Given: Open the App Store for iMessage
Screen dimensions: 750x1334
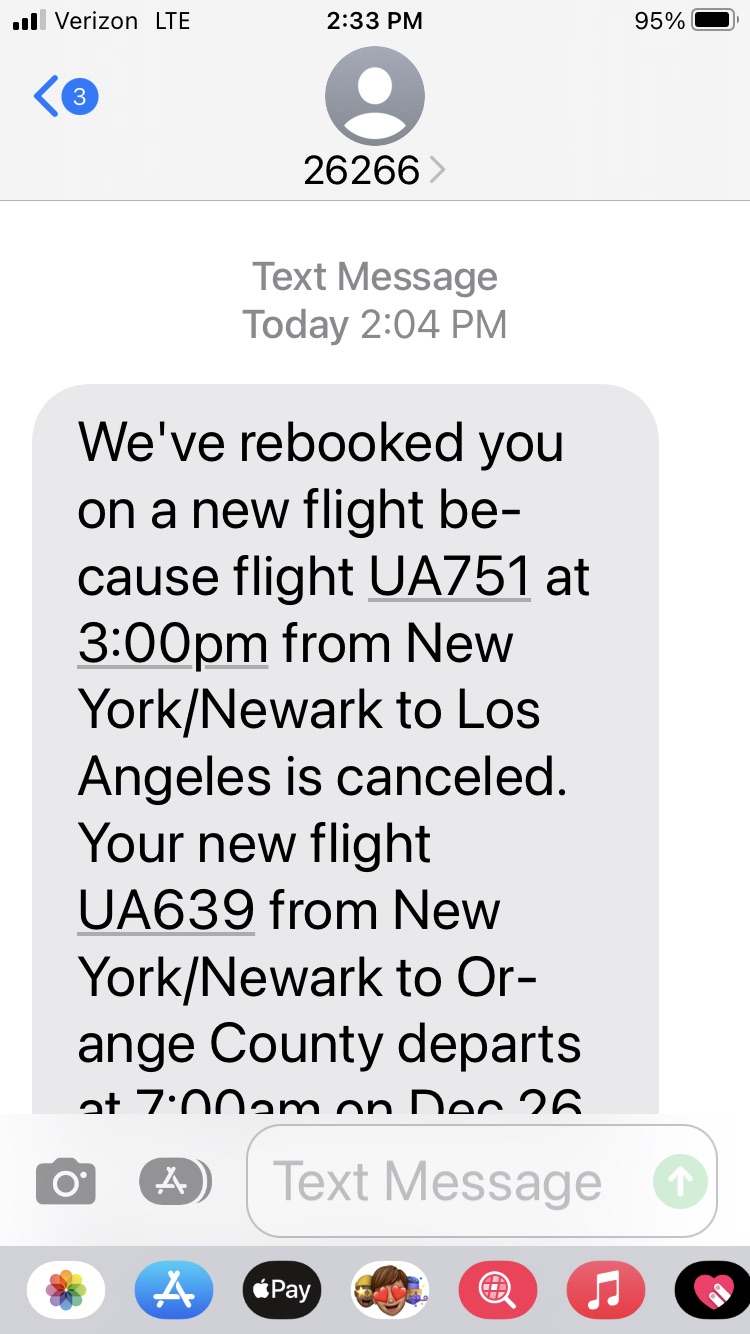Looking at the screenshot, I should 174,1290.
